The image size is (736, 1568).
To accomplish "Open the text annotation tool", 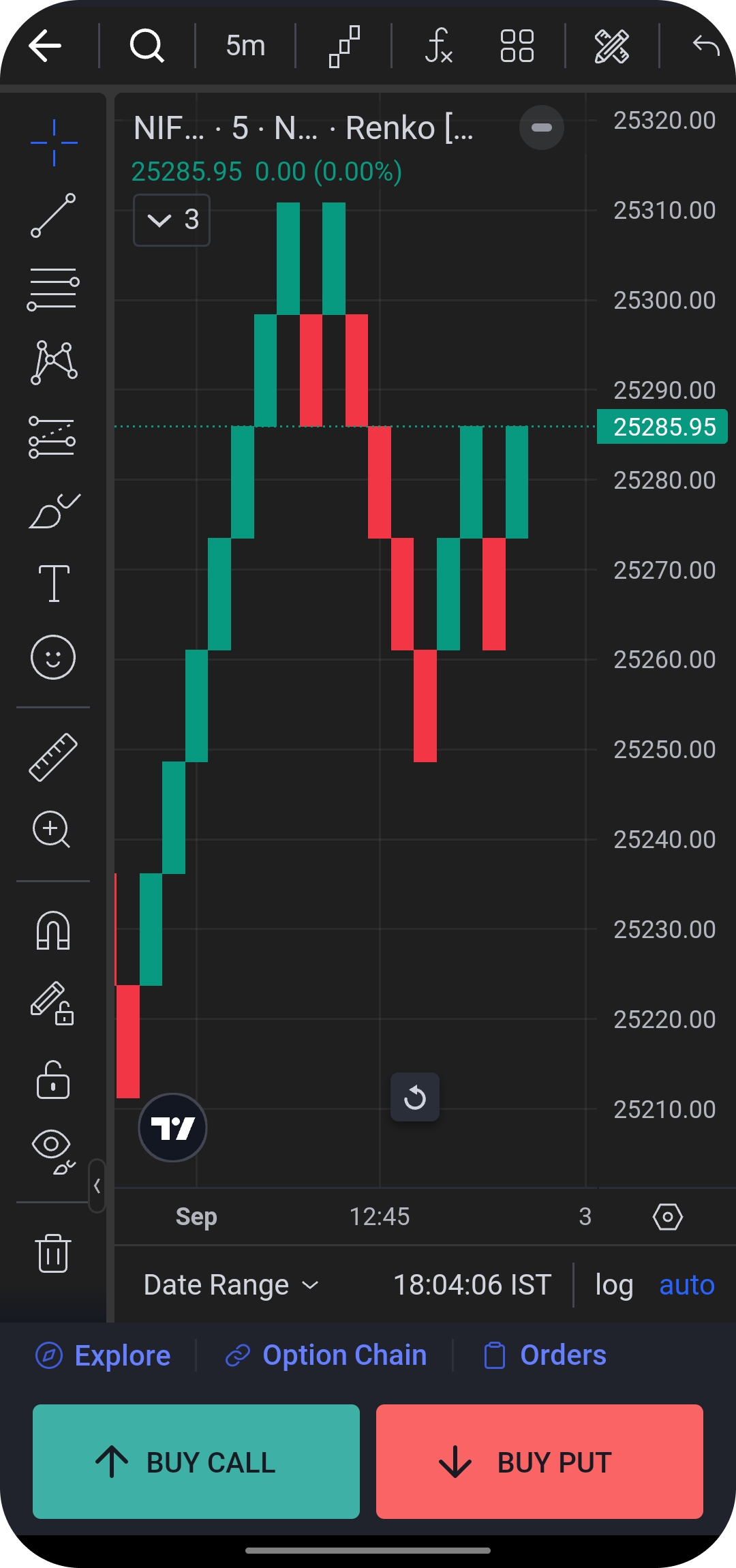I will [x=53, y=583].
